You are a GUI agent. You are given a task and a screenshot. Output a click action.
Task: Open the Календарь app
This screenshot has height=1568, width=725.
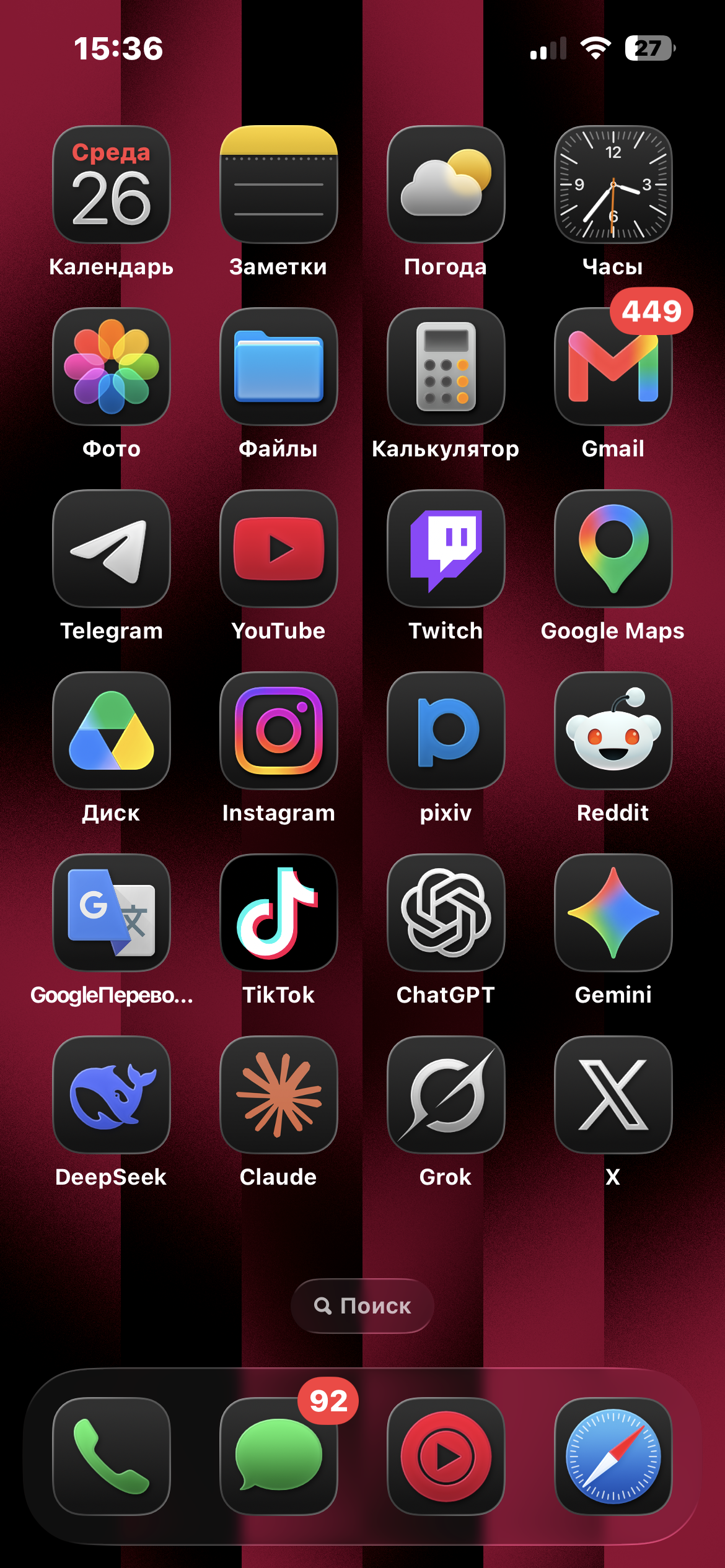pyautogui.click(x=112, y=185)
